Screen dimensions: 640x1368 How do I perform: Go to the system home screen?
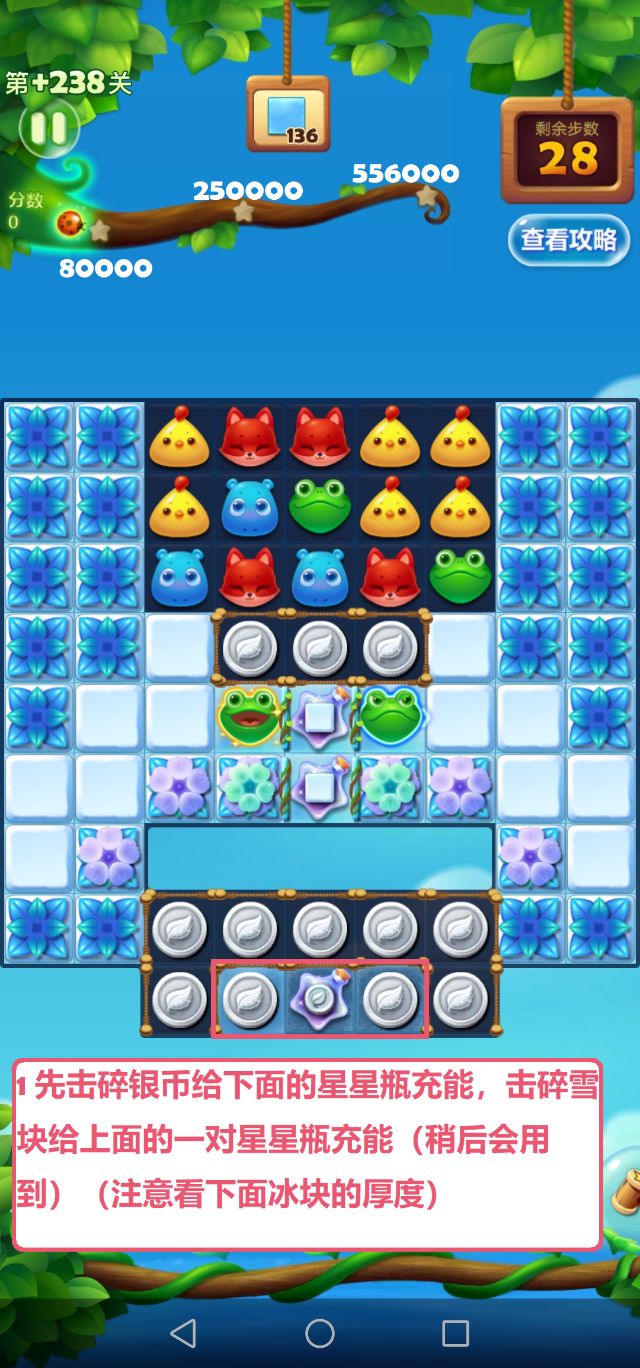point(320,1332)
